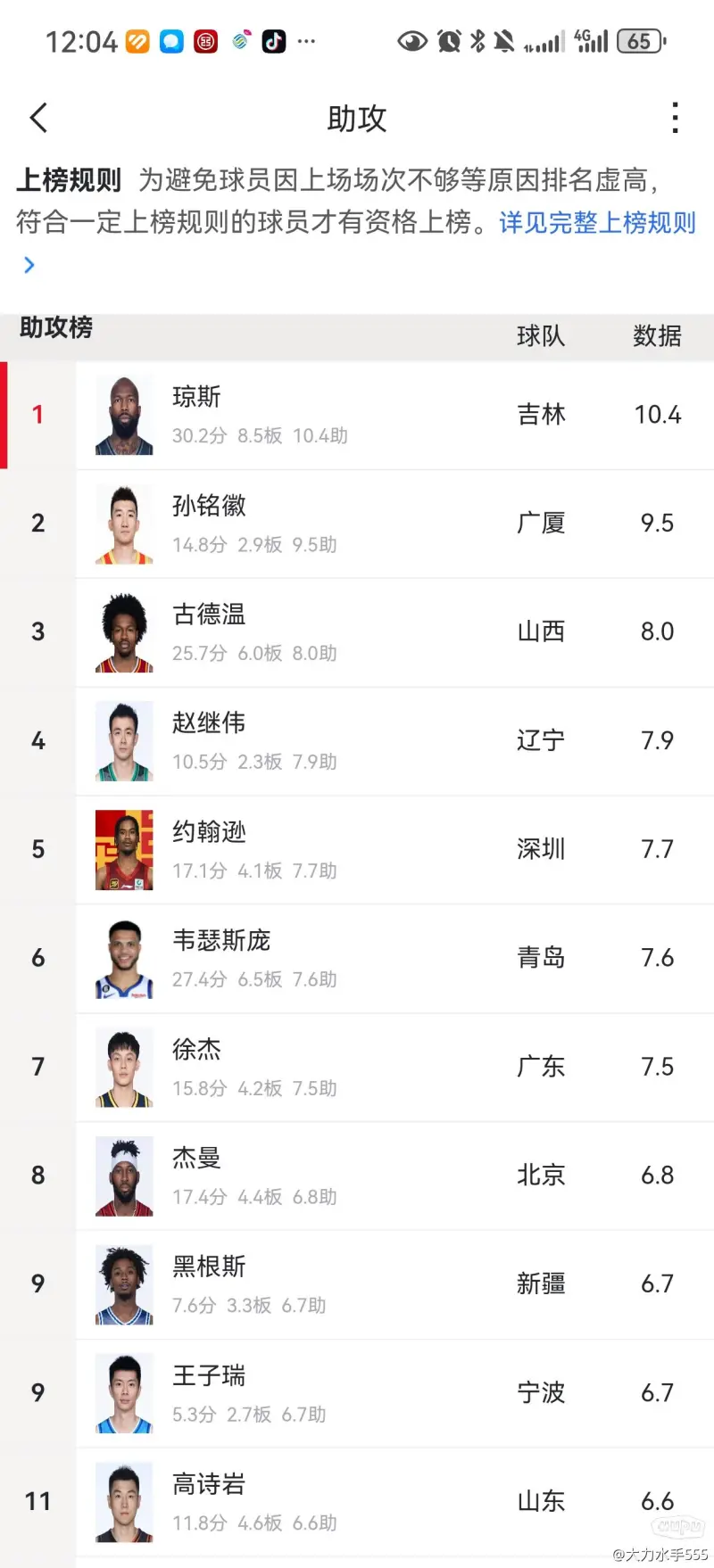The width and height of the screenshot is (714, 1568).
Task: Go back using the arrow
Action: point(38,118)
